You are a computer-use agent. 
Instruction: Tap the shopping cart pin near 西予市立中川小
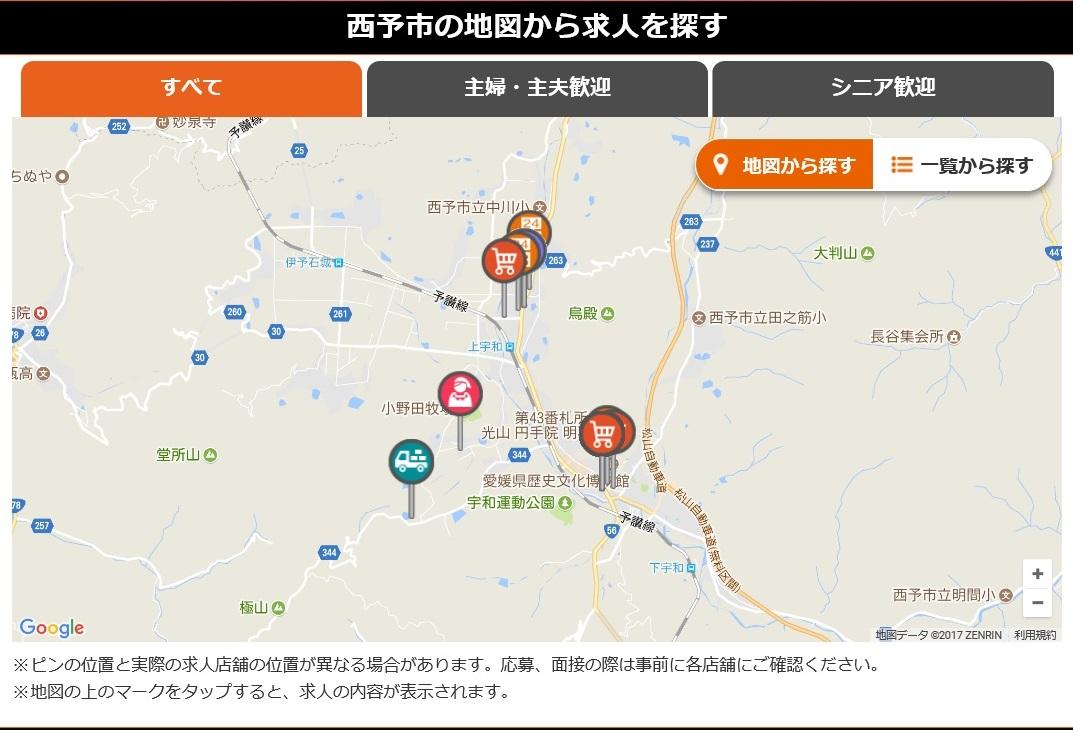pyautogui.click(x=503, y=261)
